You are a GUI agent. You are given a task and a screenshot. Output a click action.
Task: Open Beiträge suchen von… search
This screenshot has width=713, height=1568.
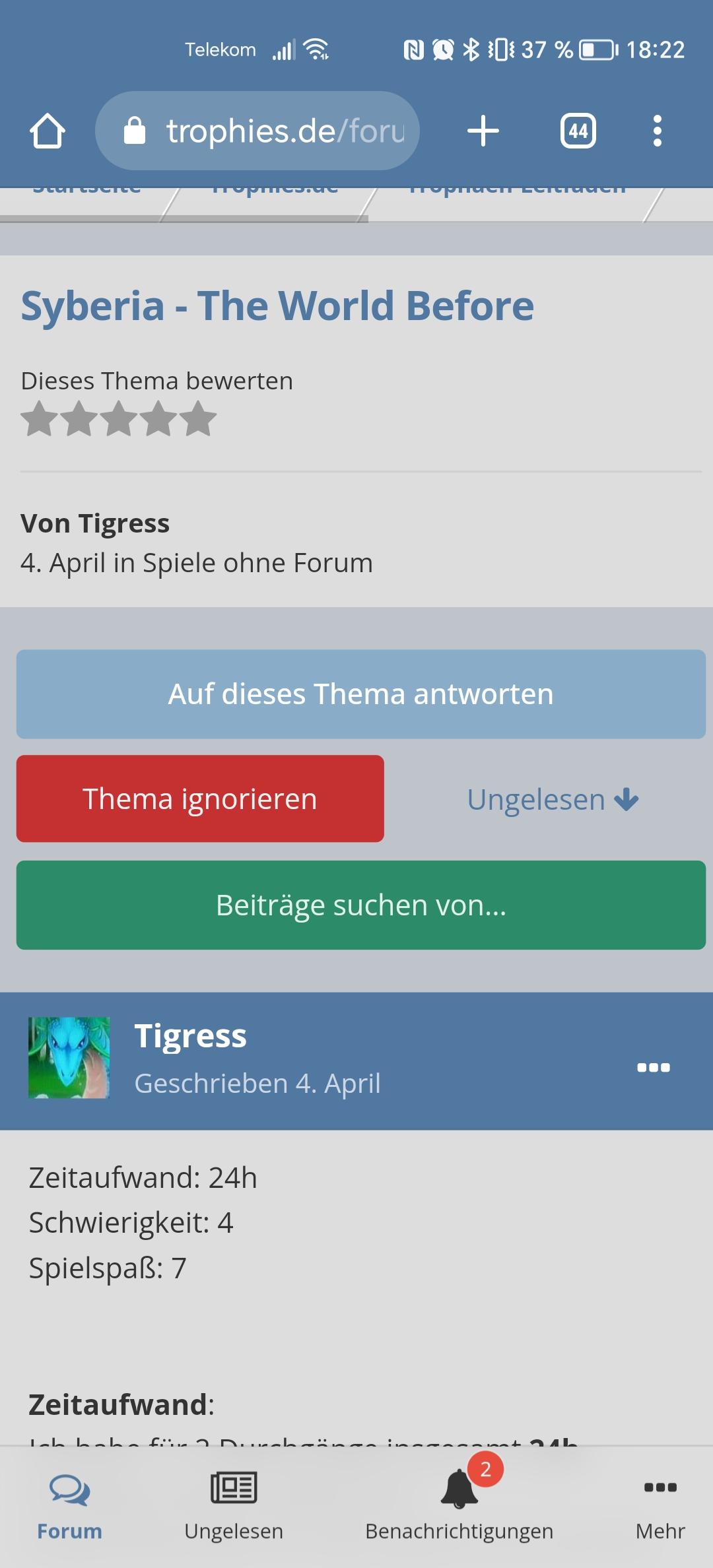360,905
